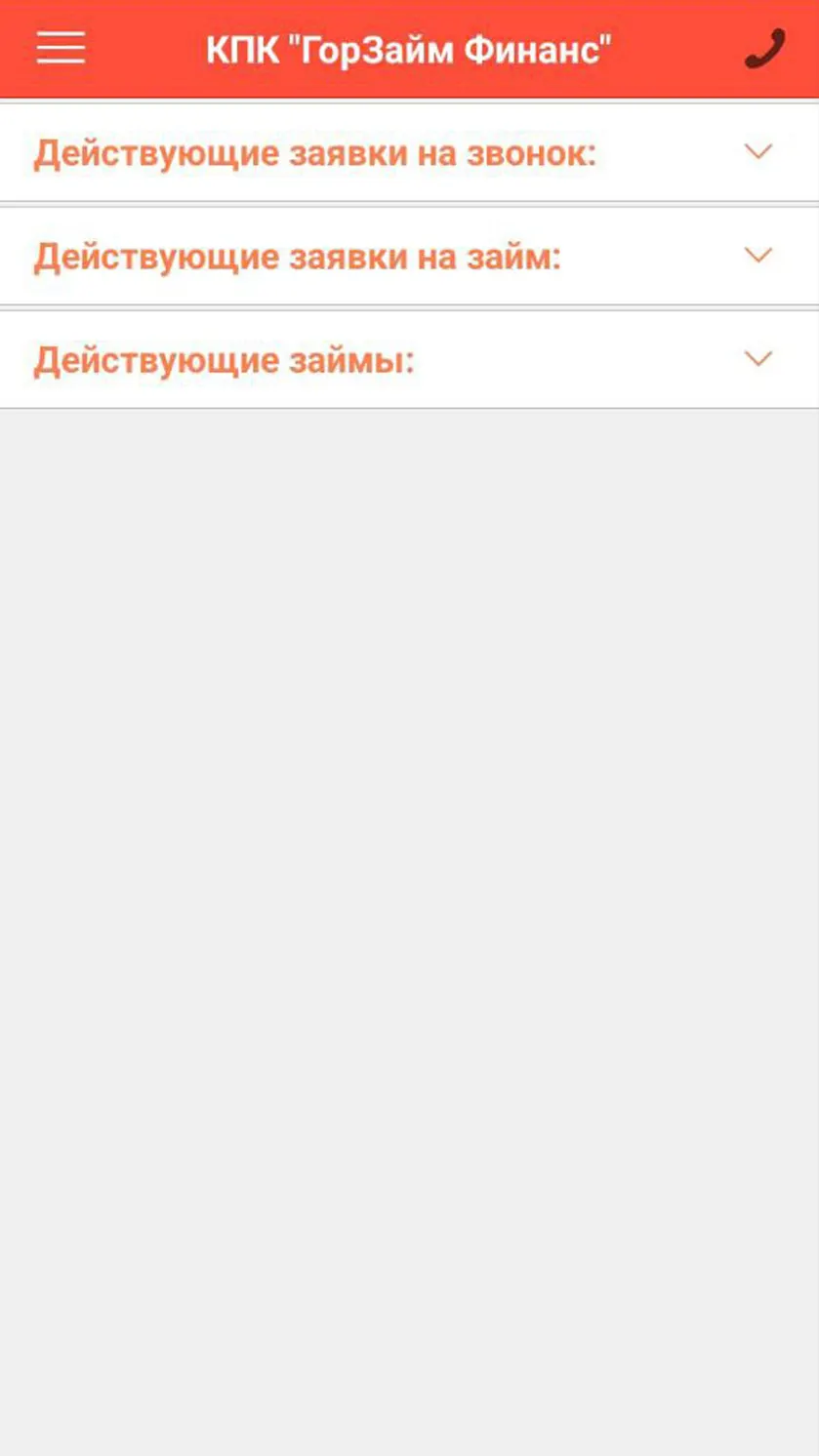Expand Действующие заявки на звонок section
819x1456 pixels.
(409, 153)
